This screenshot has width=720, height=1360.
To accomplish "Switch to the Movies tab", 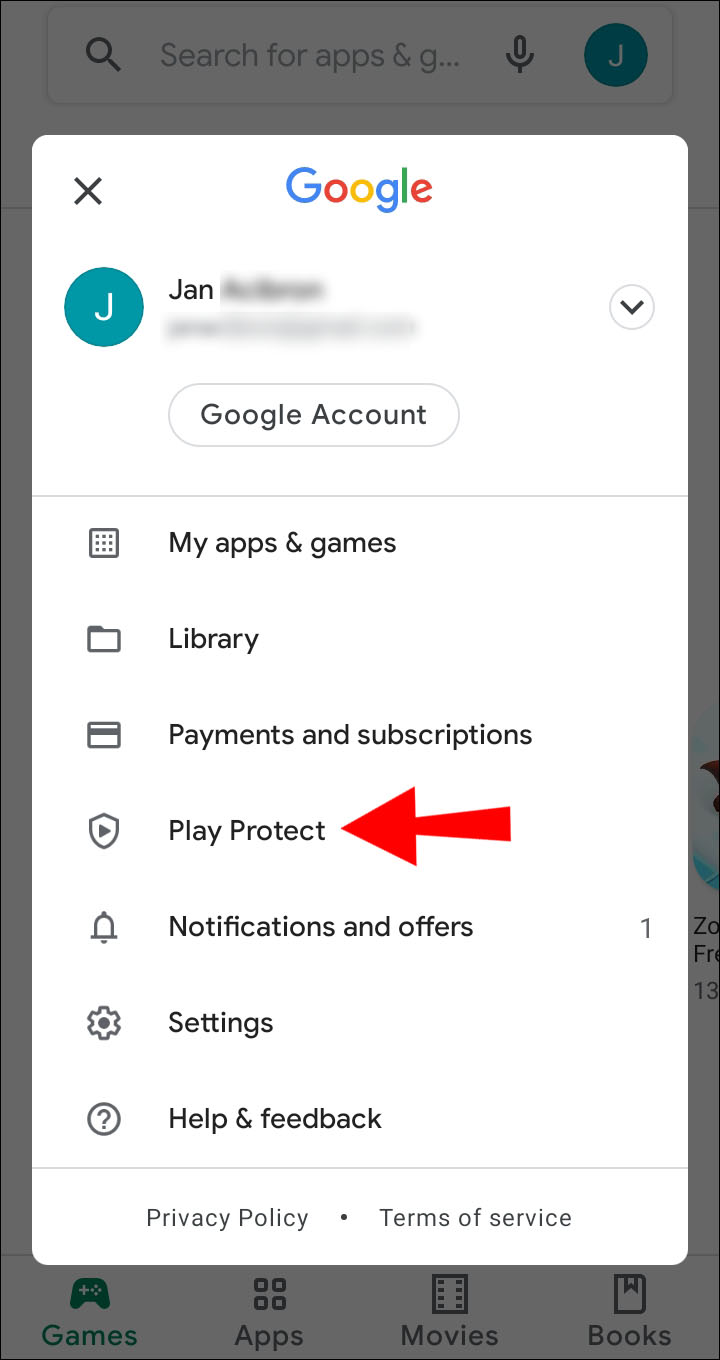I will [x=449, y=1312].
